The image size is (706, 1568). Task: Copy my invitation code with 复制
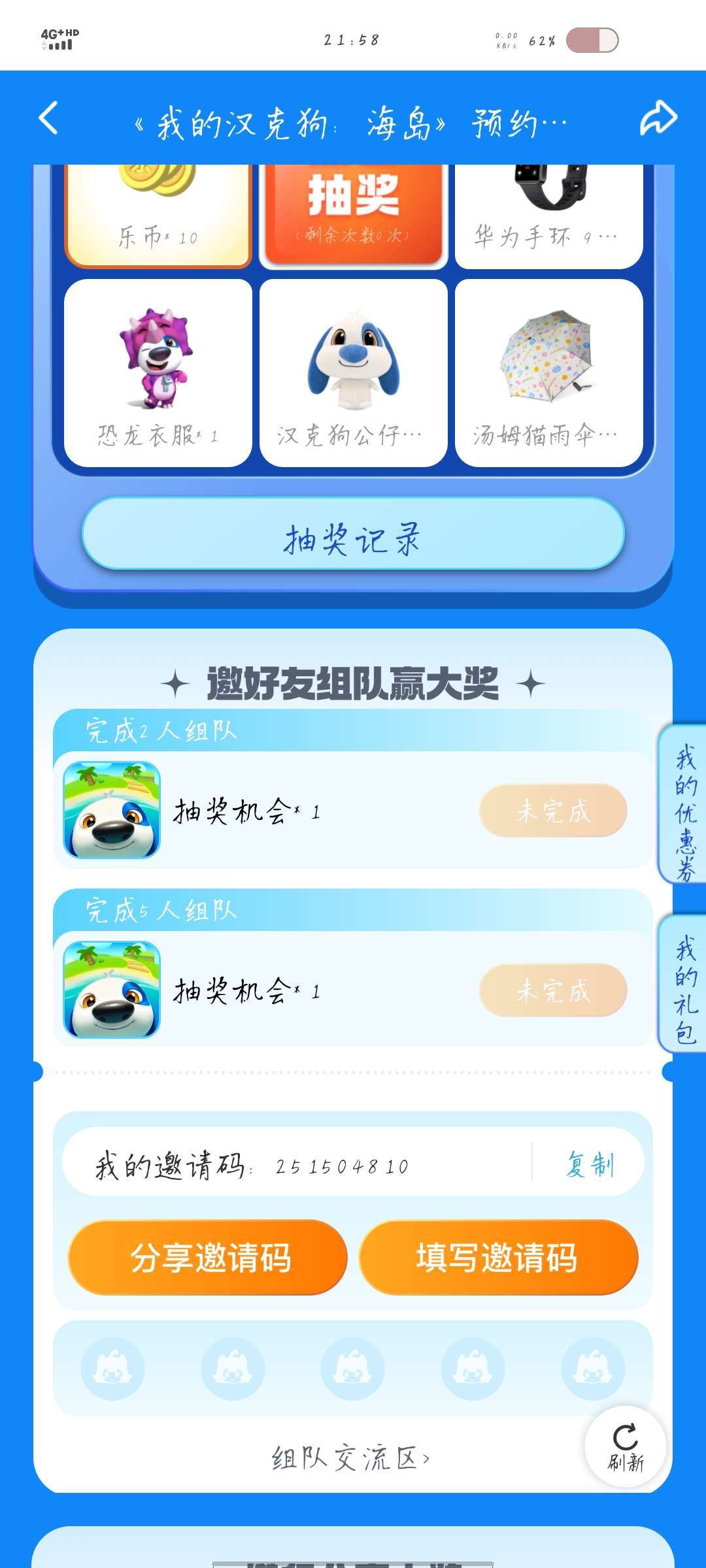(x=590, y=1164)
